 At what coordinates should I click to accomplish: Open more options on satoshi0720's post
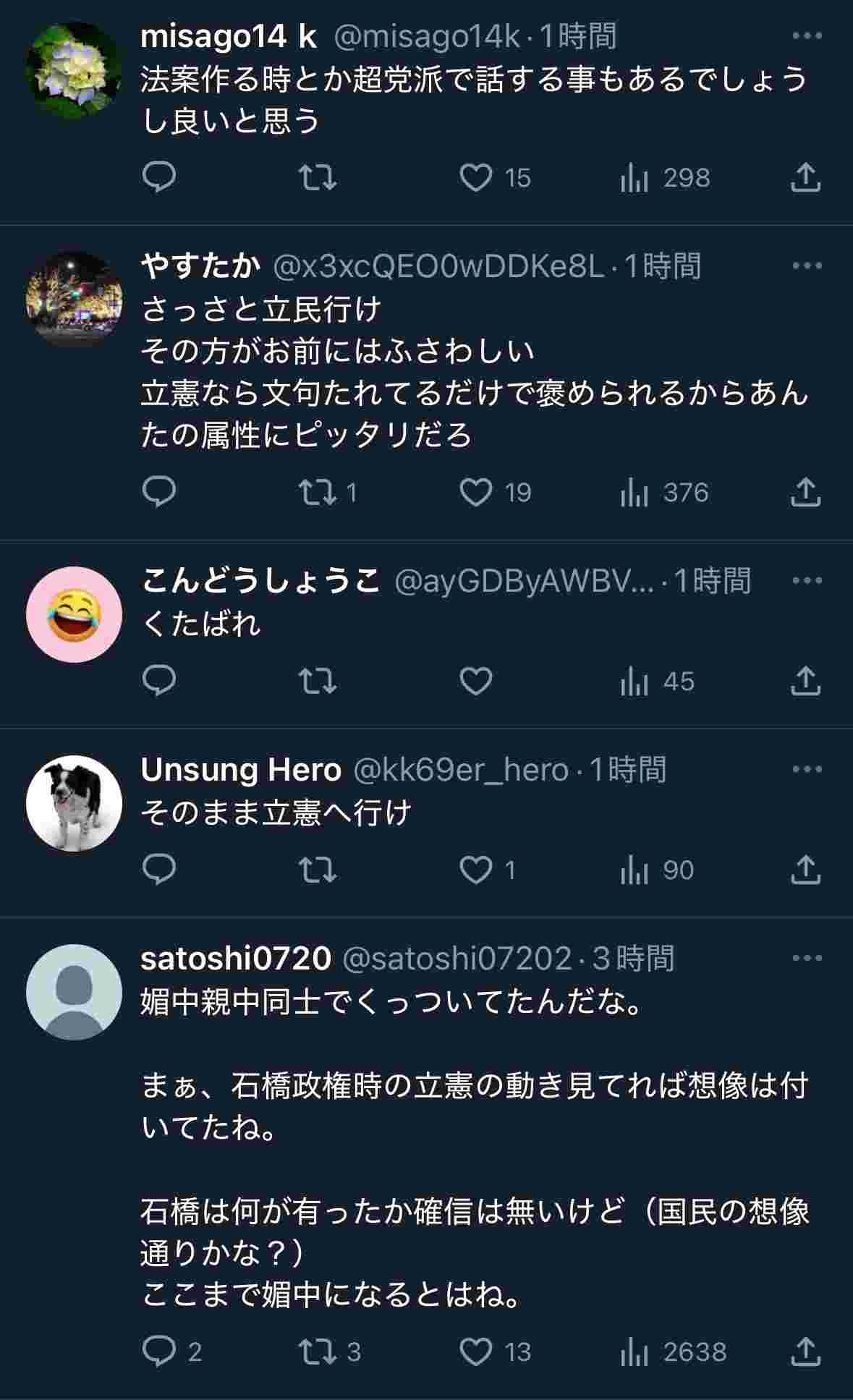[807, 959]
